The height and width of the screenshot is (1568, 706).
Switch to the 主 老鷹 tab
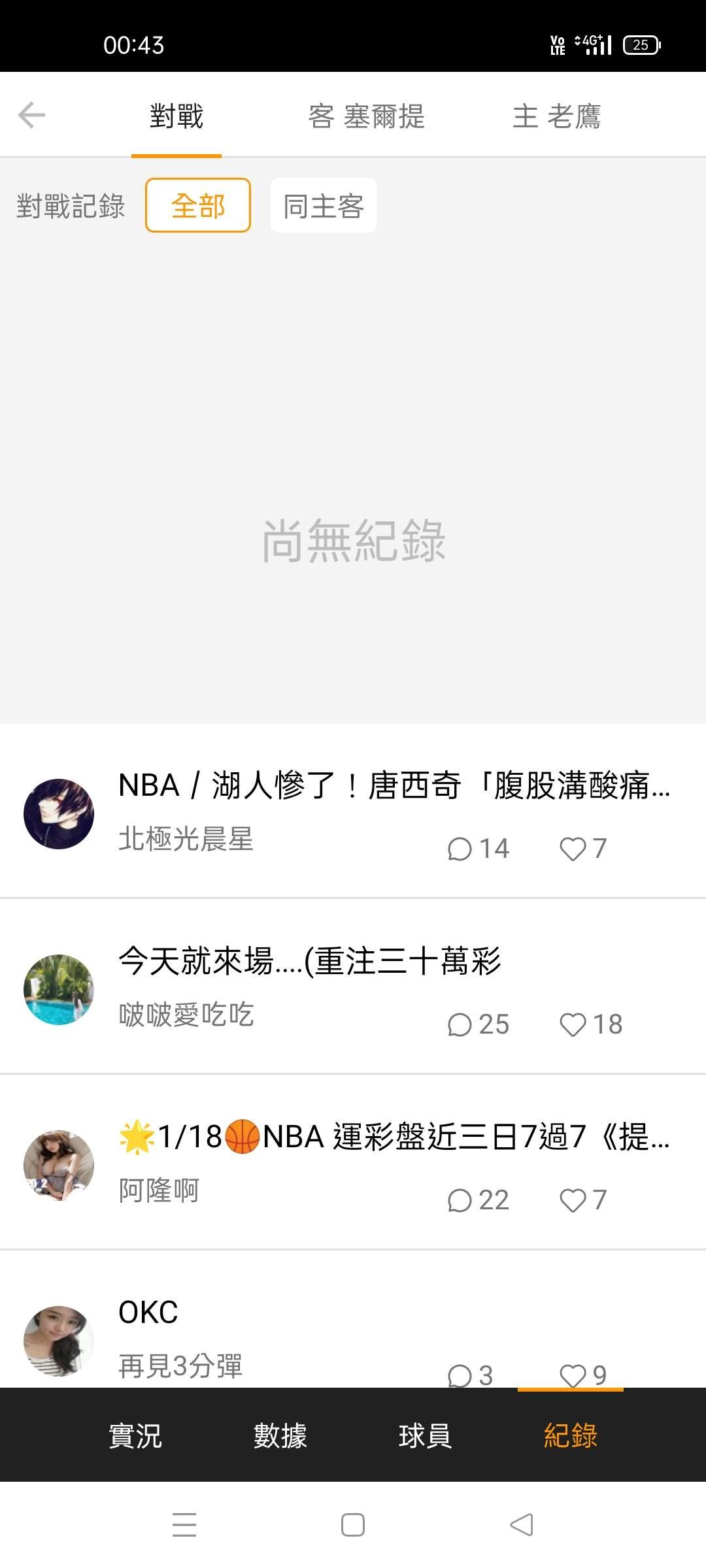pos(556,116)
